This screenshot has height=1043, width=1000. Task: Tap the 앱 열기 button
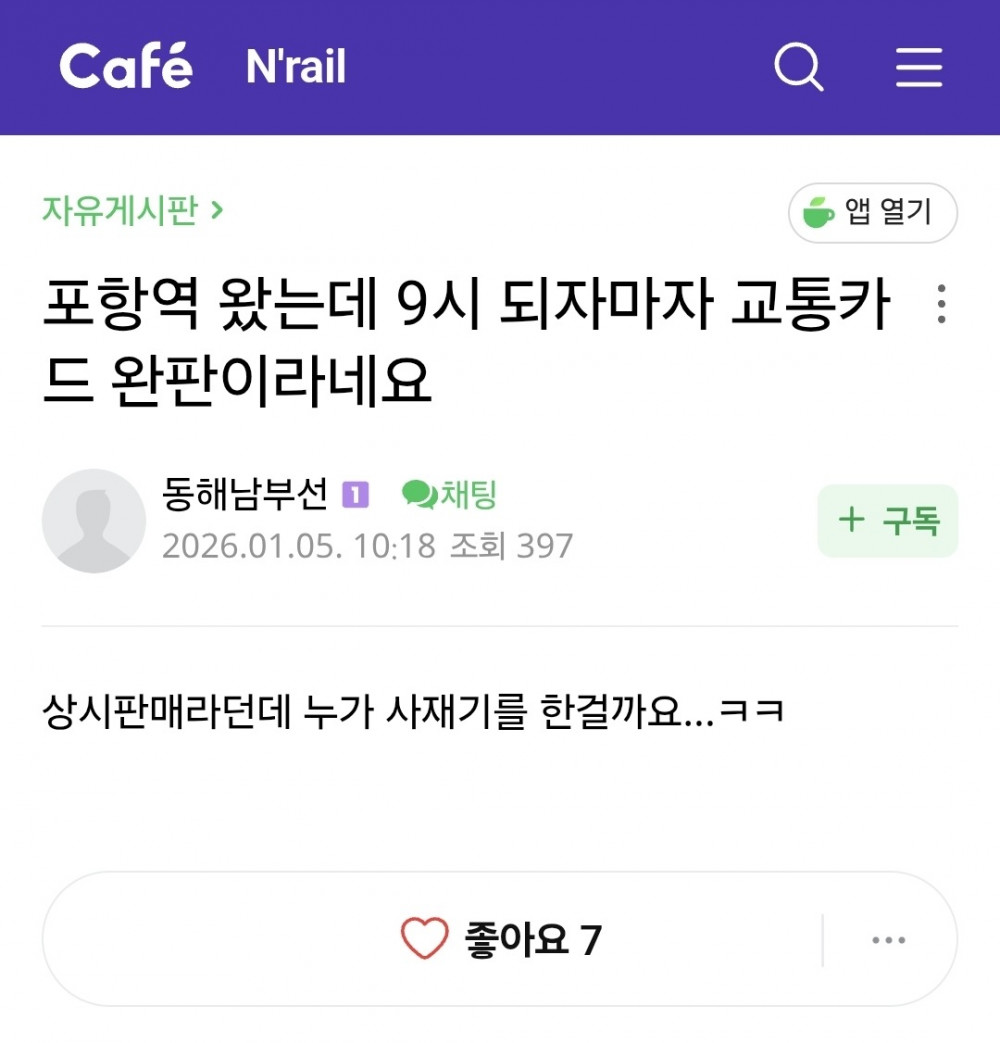point(873,212)
